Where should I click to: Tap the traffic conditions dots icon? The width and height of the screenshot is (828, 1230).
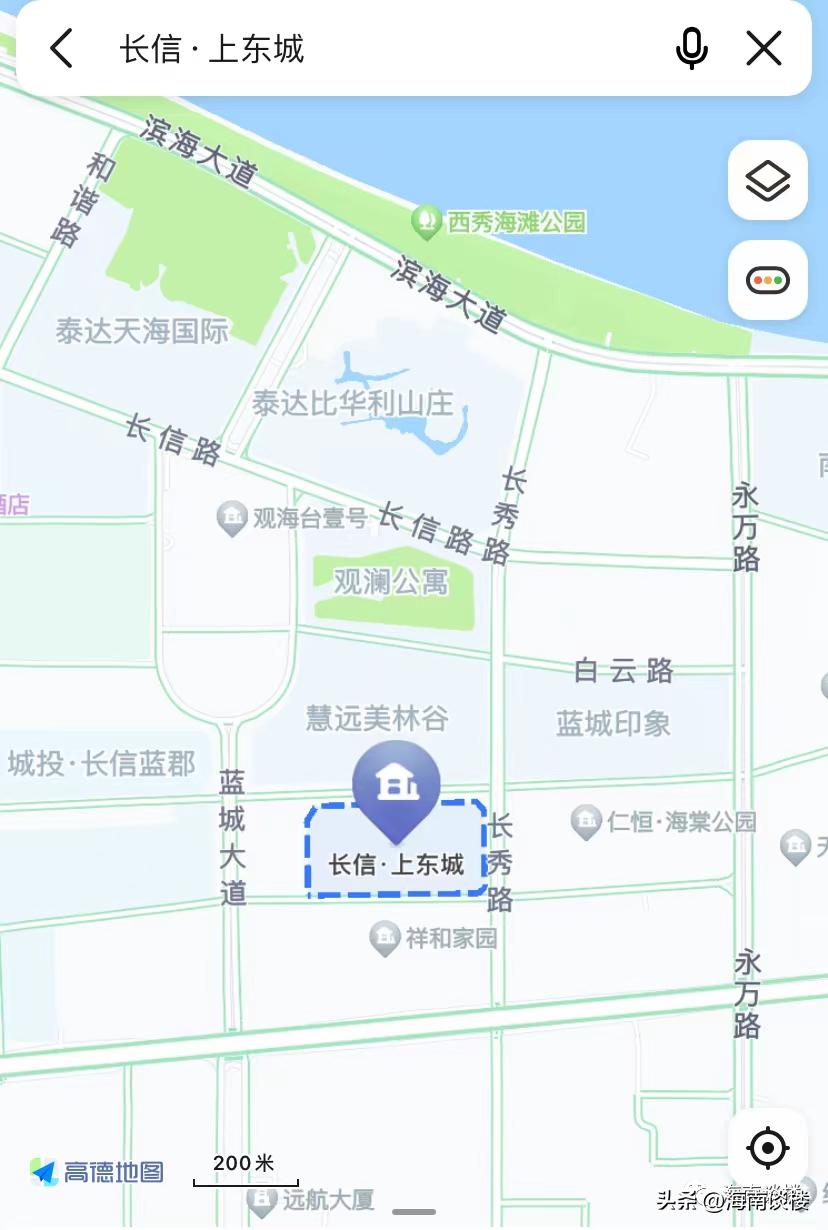coord(766,280)
